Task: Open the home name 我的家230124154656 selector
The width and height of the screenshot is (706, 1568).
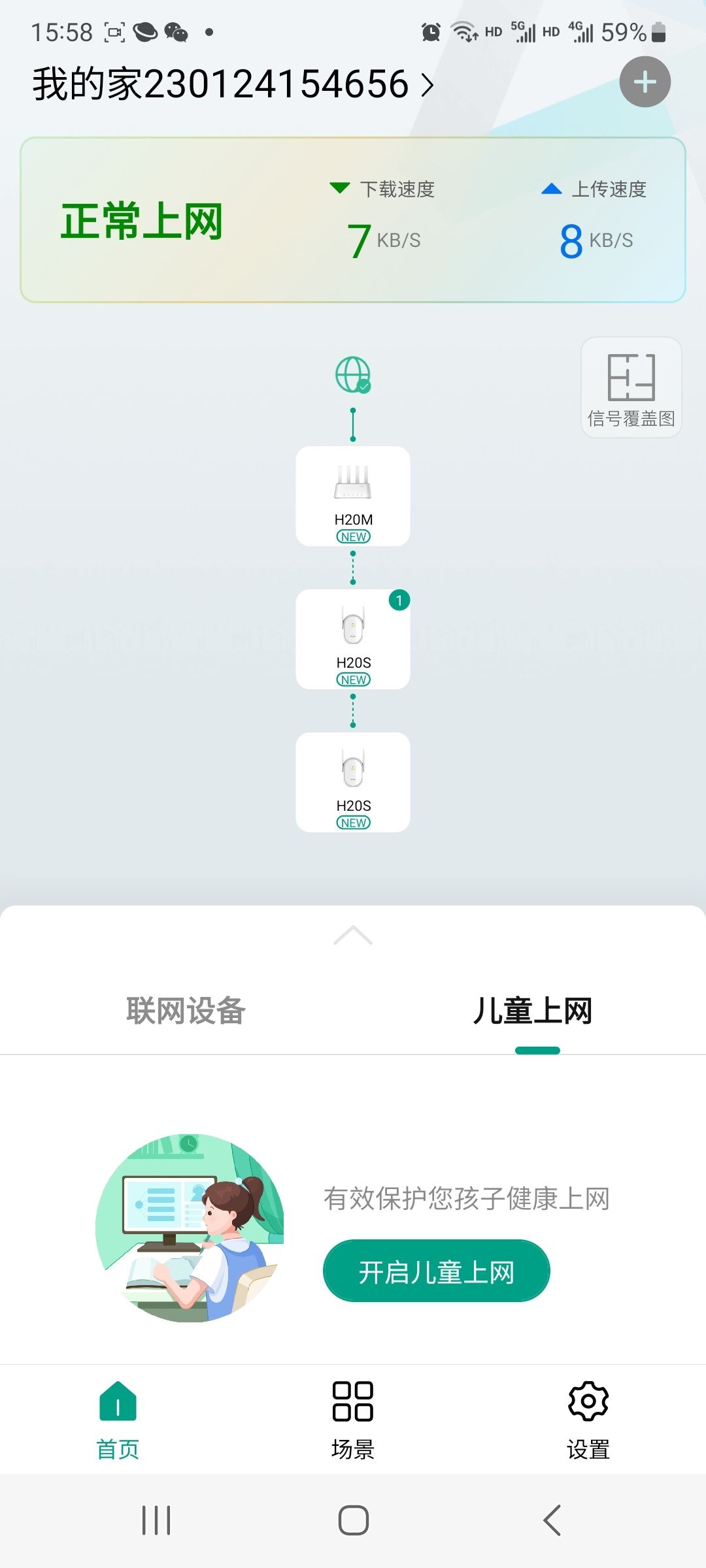Action: [x=232, y=85]
